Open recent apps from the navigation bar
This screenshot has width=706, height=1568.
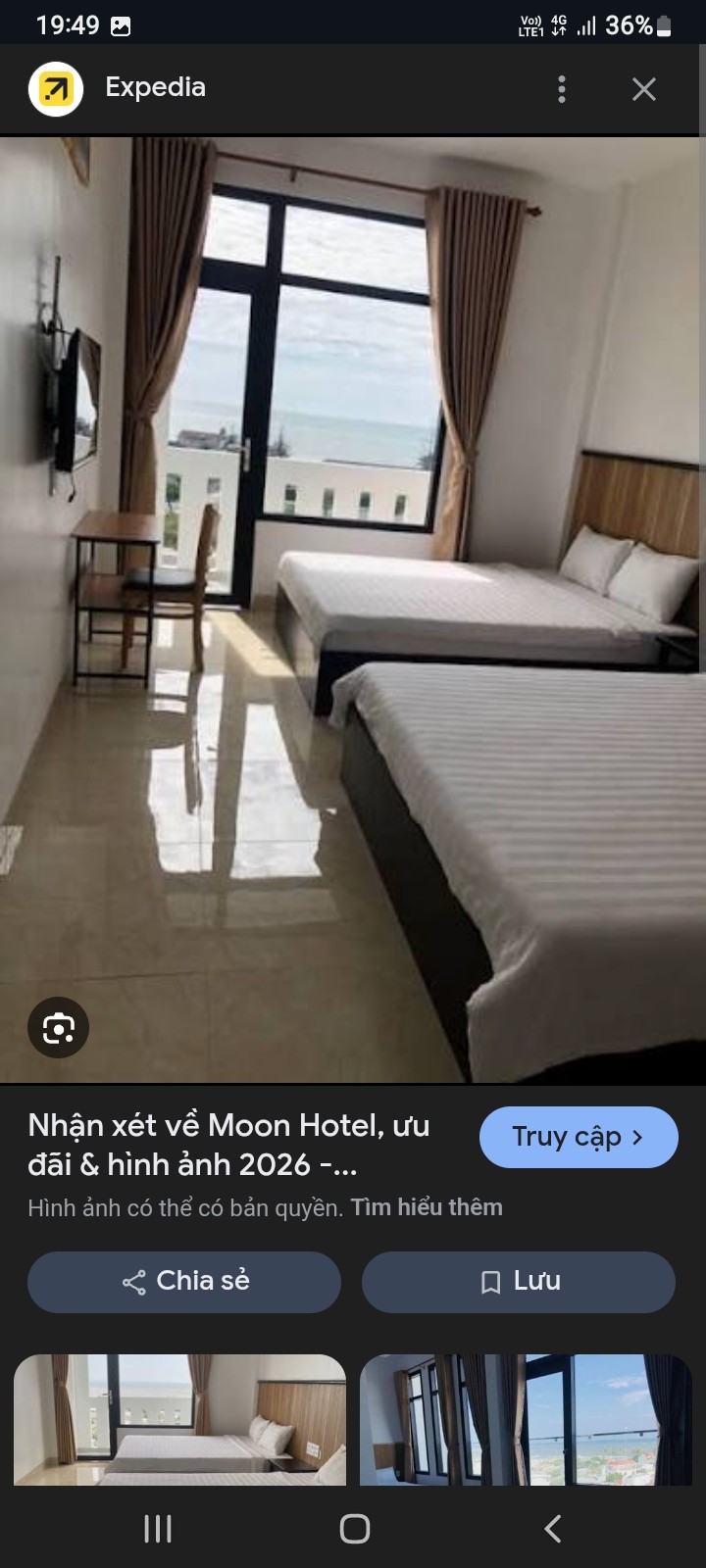(157, 1528)
